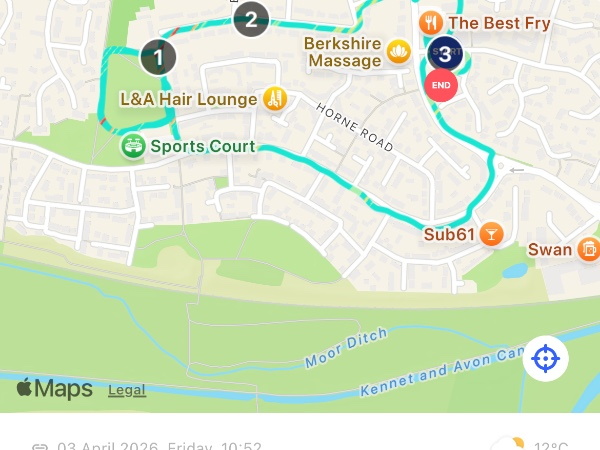Screen dimensions: 600x450
Task: Recenter the map on the route
Action: pyautogui.click(x=545, y=358)
